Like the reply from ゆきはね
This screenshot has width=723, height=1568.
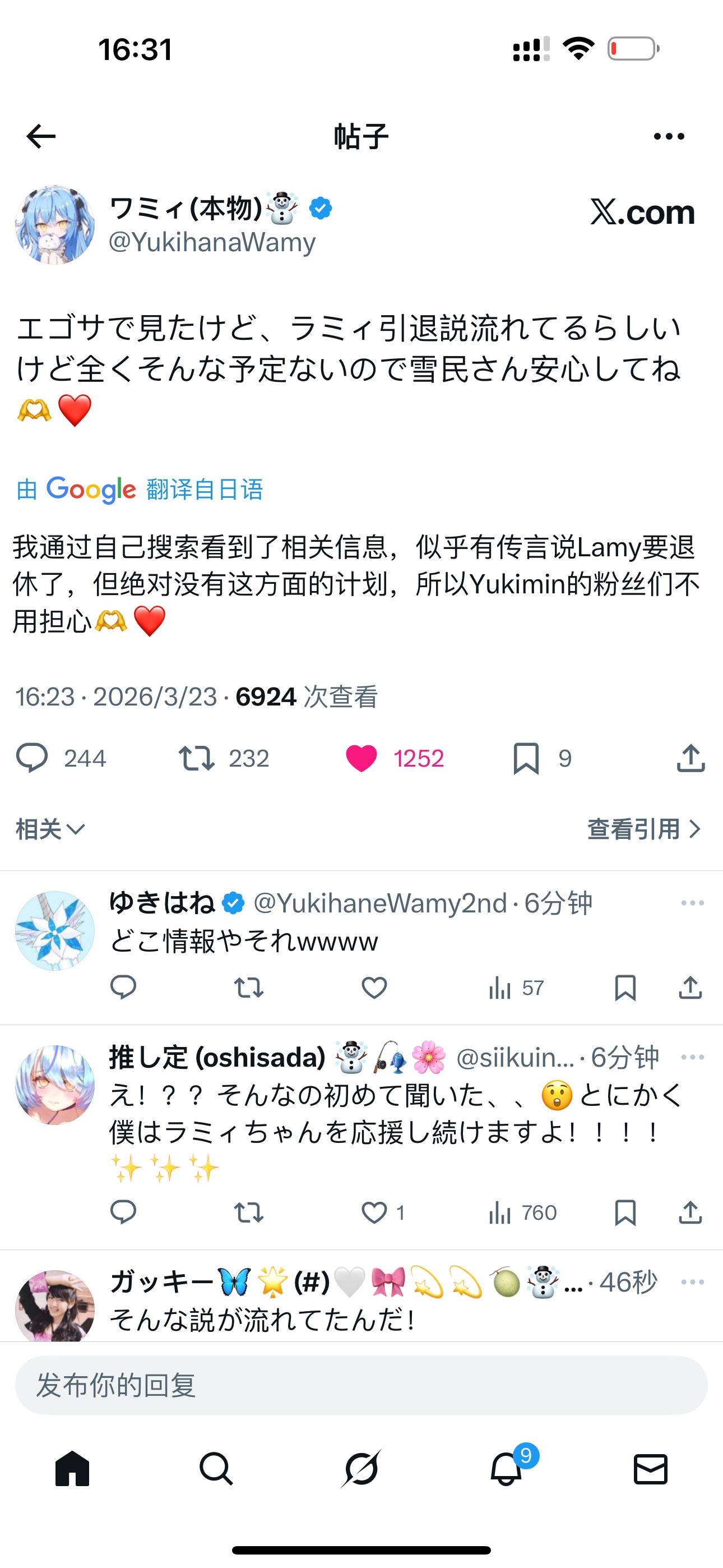click(x=374, y=988)
